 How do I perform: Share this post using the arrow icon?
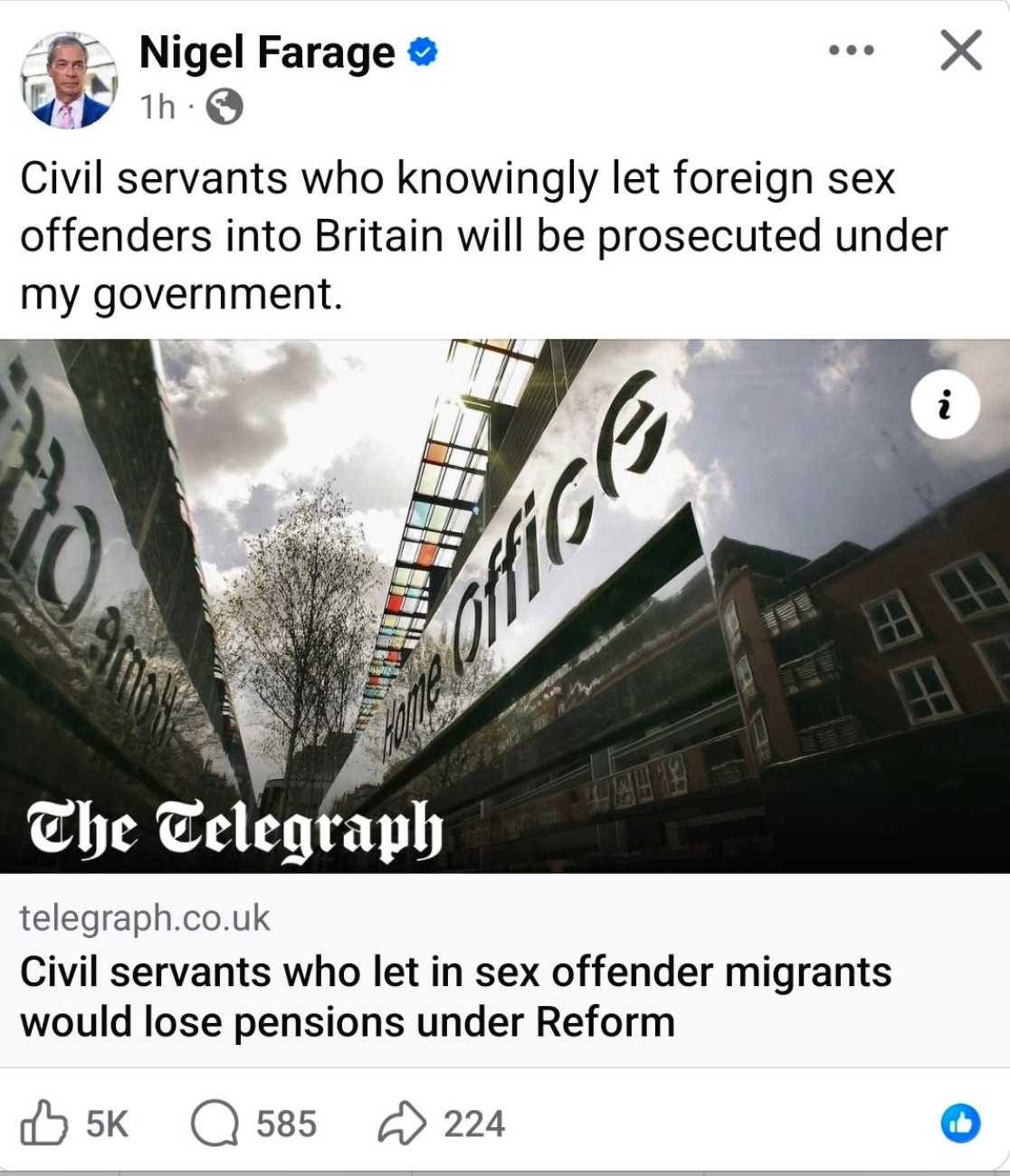[x=402, y=1124]
